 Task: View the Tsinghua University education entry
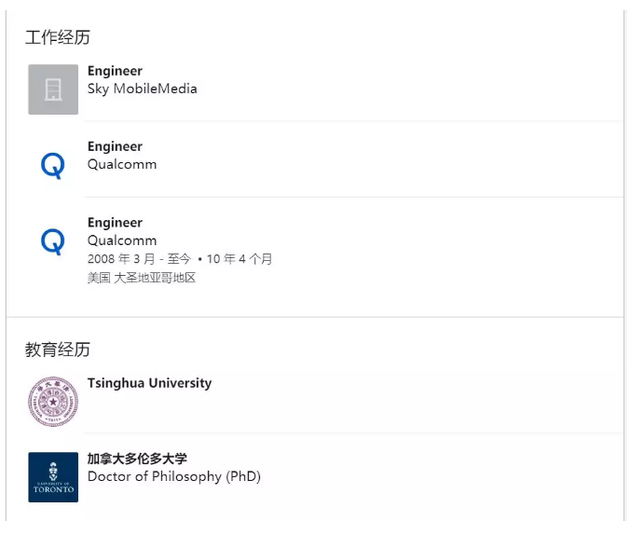pyautogui.click(x=149, y=383)
